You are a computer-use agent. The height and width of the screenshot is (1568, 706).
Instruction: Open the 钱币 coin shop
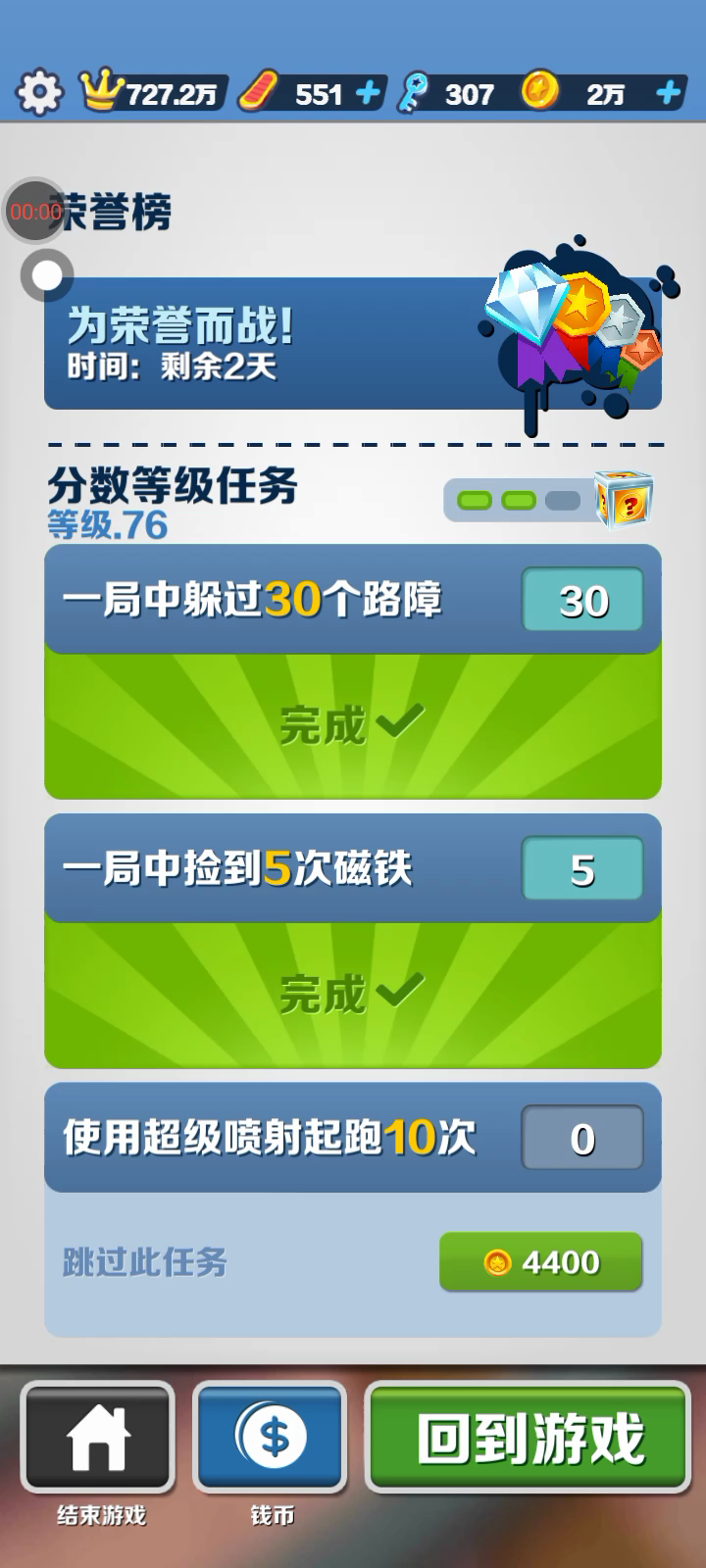[271, 1437]
